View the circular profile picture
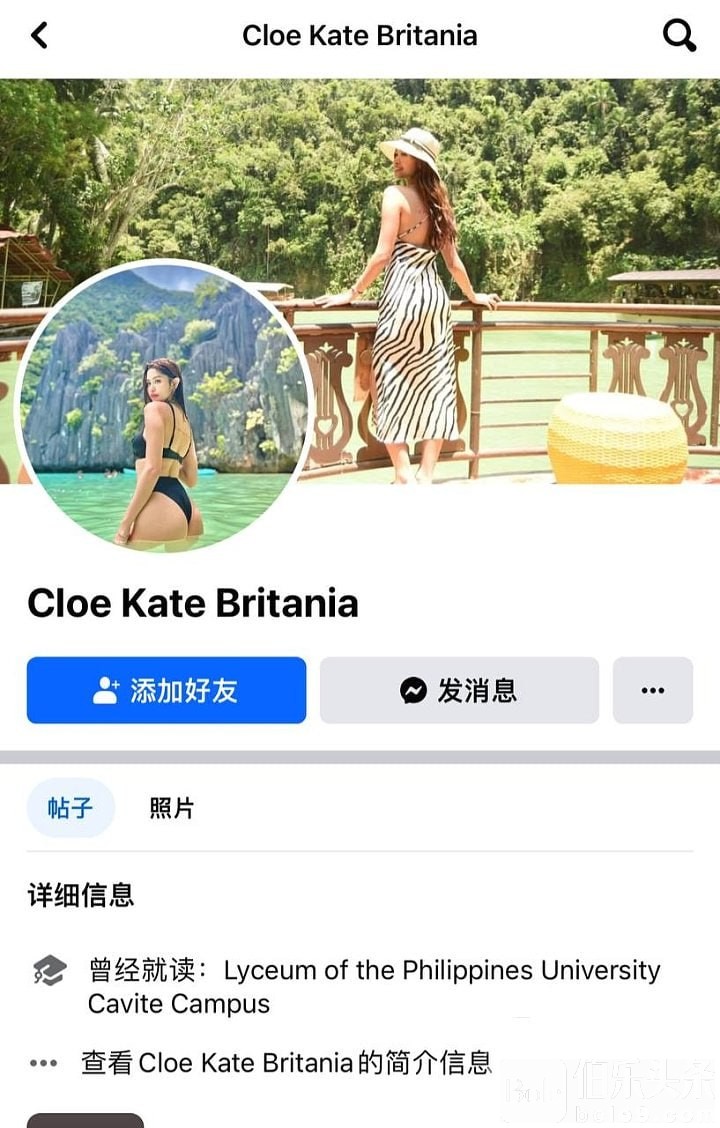 (x=165, y=407)
